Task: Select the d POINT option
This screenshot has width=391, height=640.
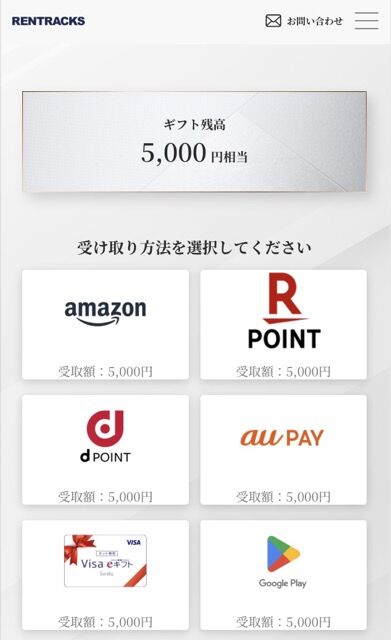Action: point(105,450)
